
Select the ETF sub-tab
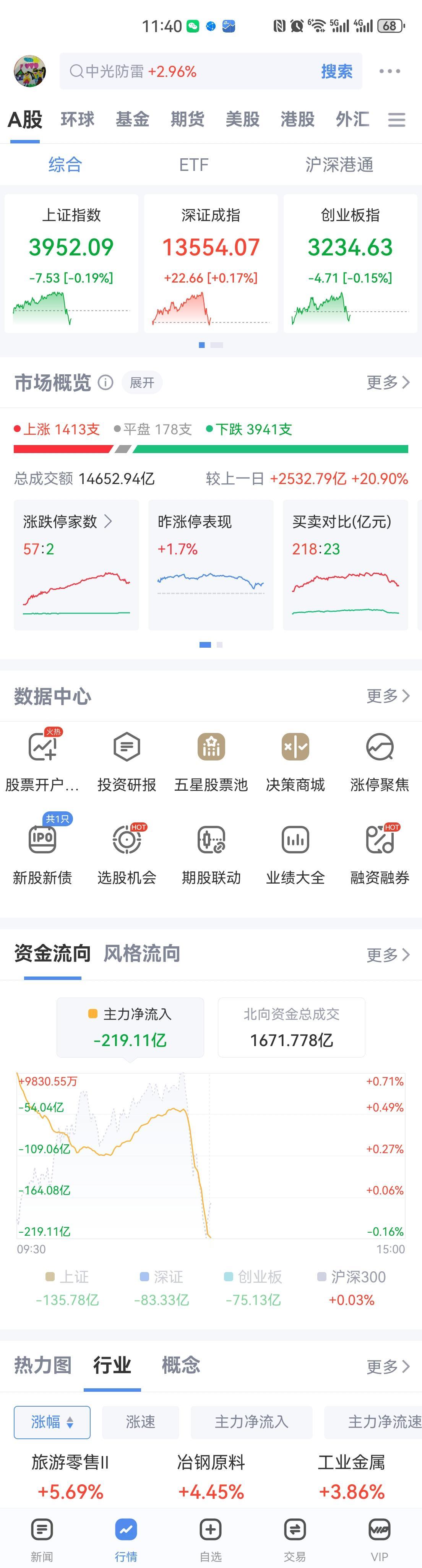point(194,165)
